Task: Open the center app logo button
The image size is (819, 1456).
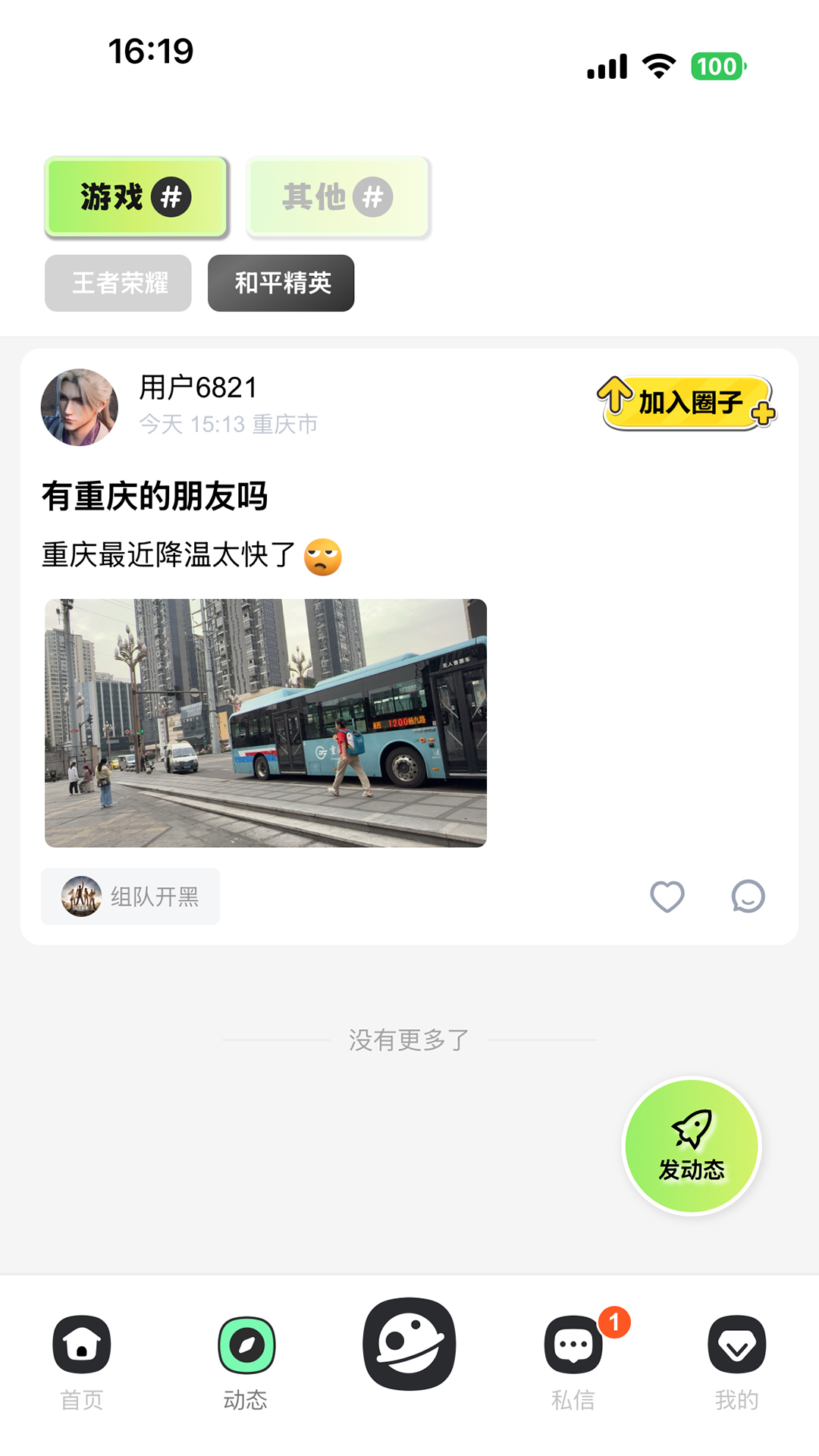Action: point(409,1342)
